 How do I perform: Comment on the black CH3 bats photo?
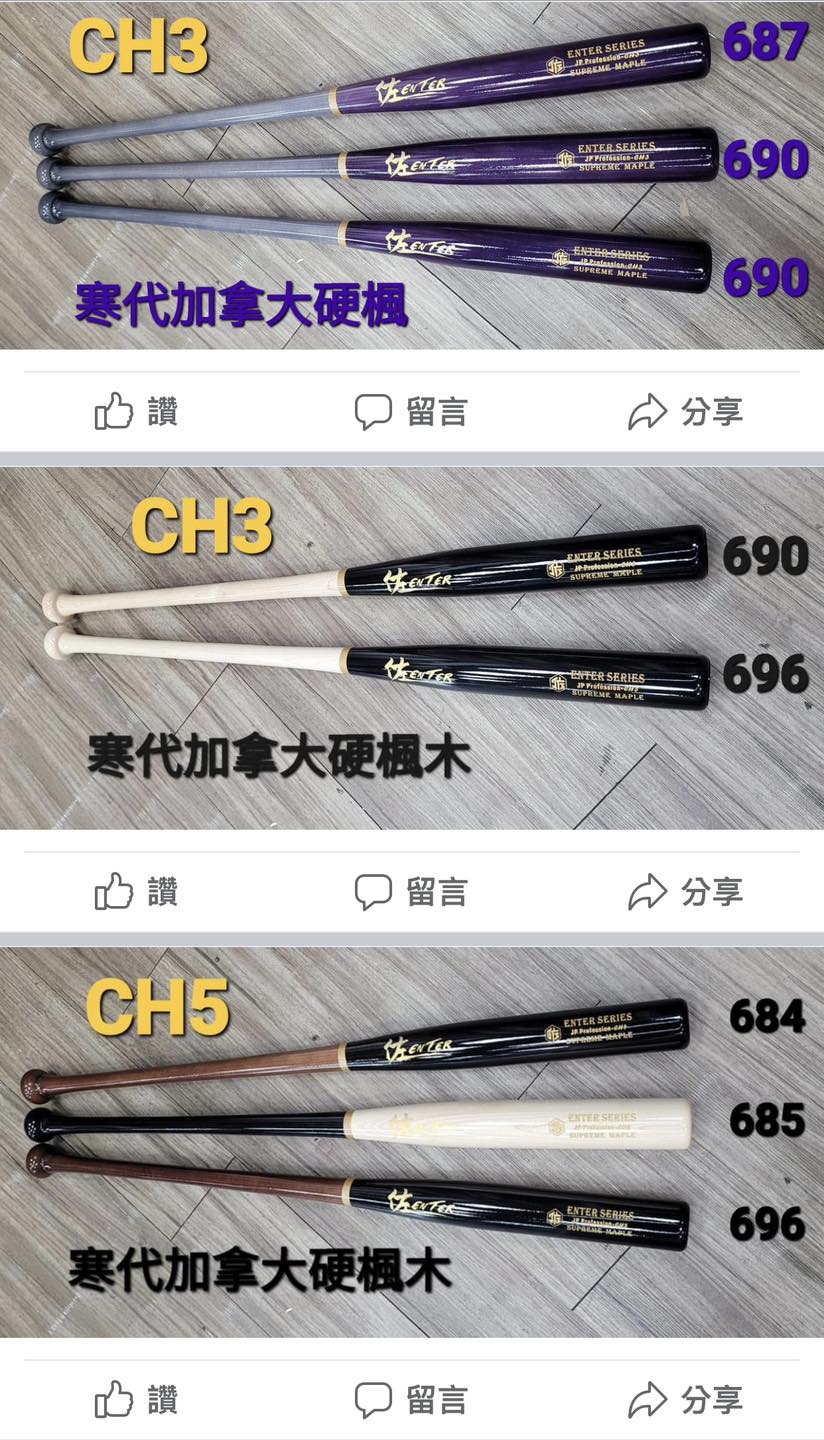(411, 891)
